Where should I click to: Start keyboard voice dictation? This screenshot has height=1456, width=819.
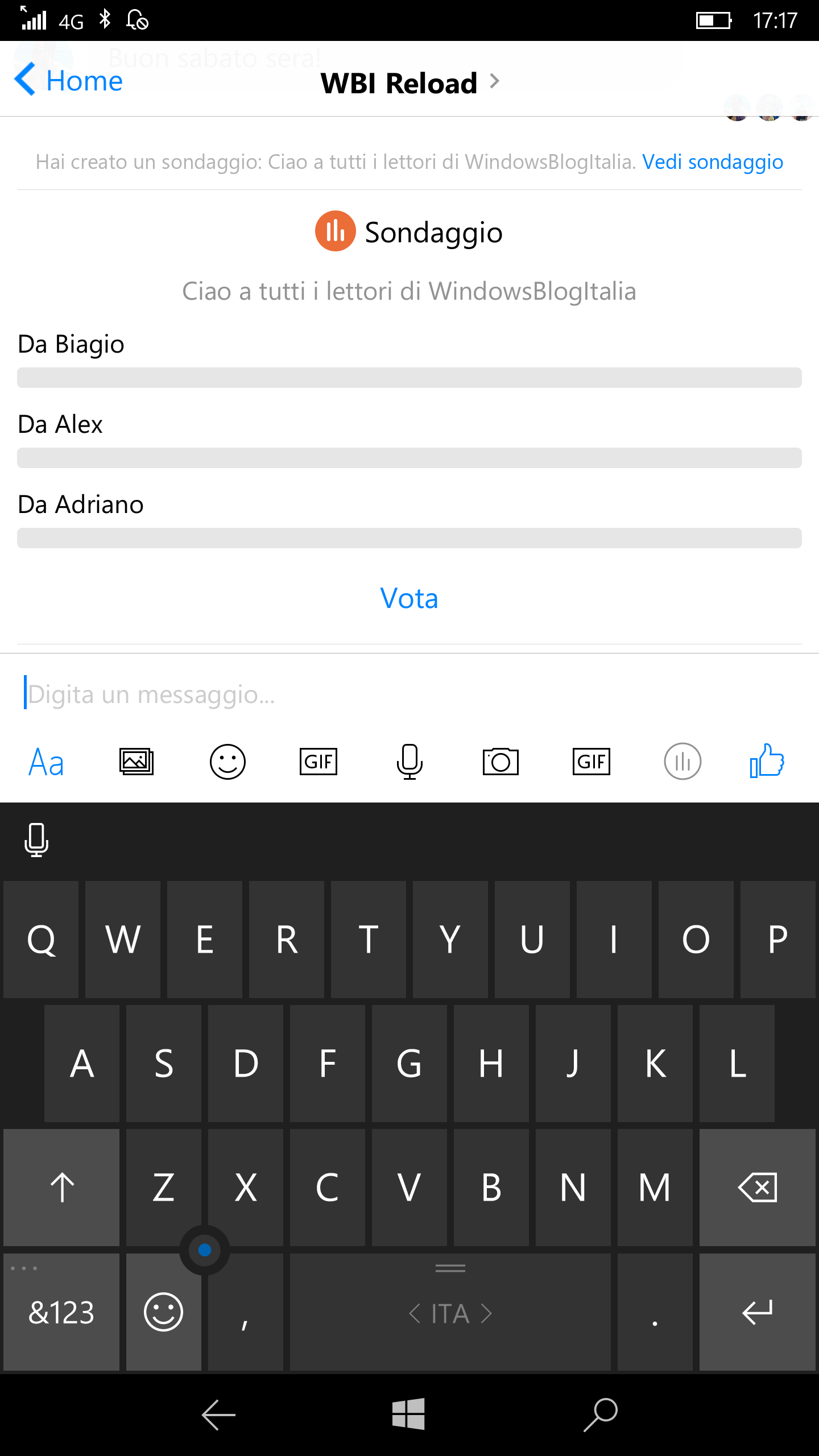pos(36,839)
